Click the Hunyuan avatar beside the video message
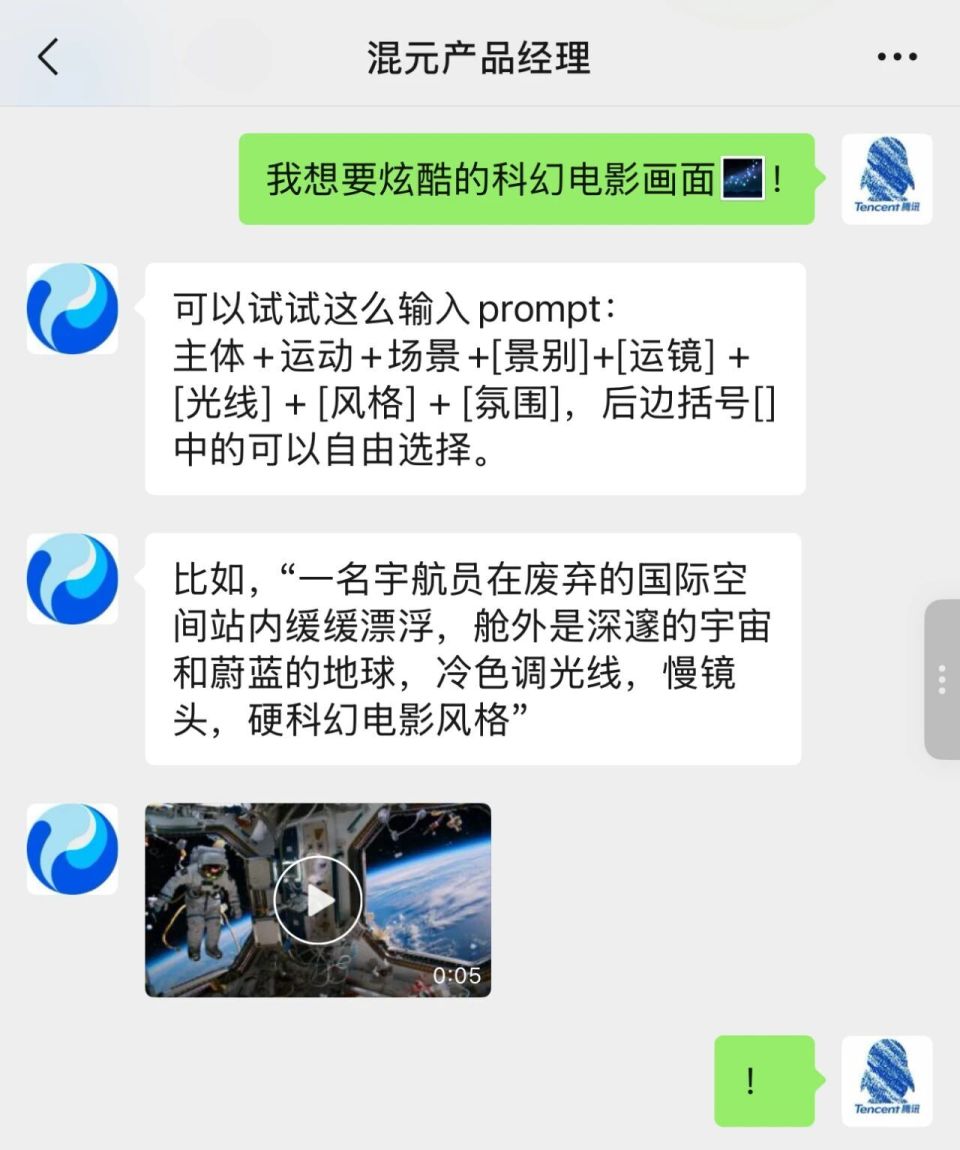 [x=72, y=847]
